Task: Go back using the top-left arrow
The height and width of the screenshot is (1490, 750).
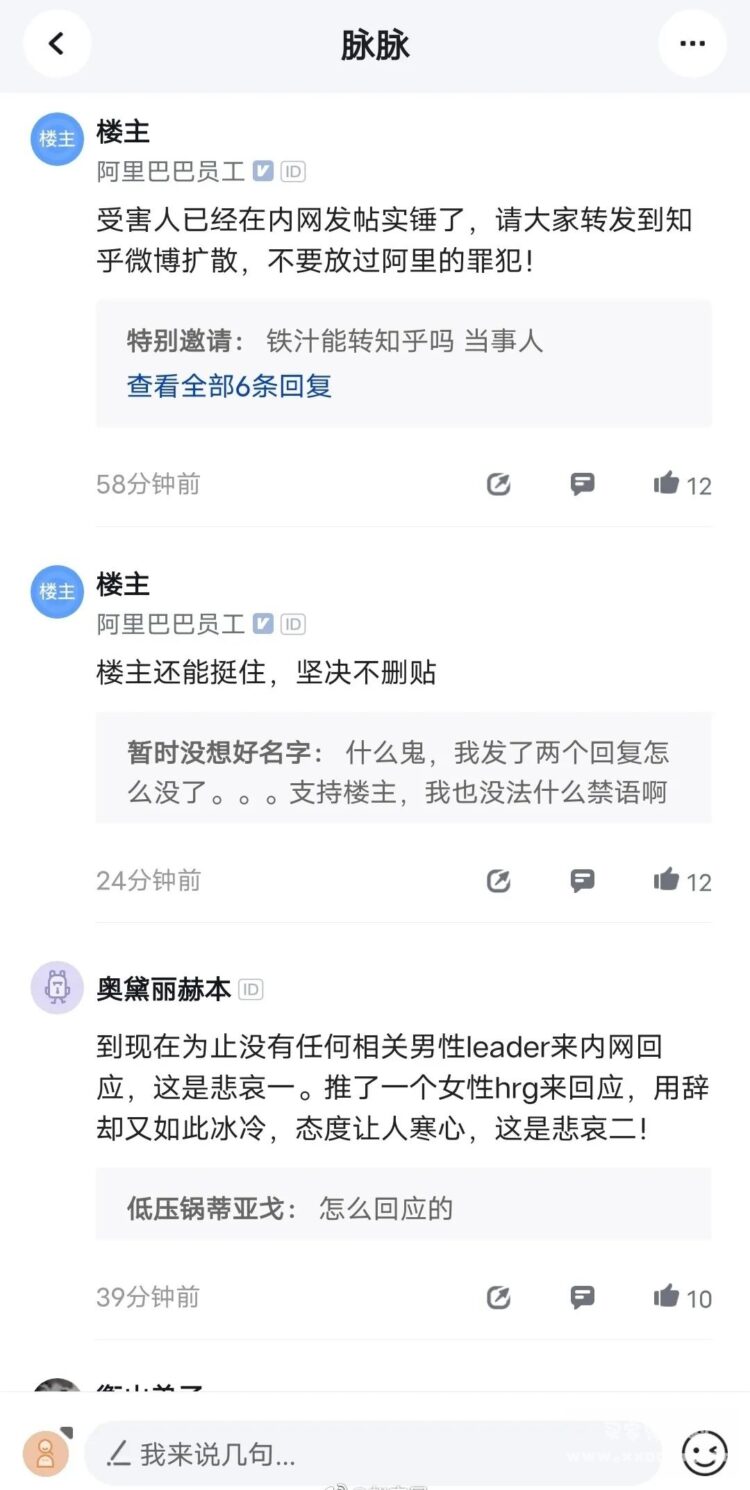Action: tap(57, 44)
